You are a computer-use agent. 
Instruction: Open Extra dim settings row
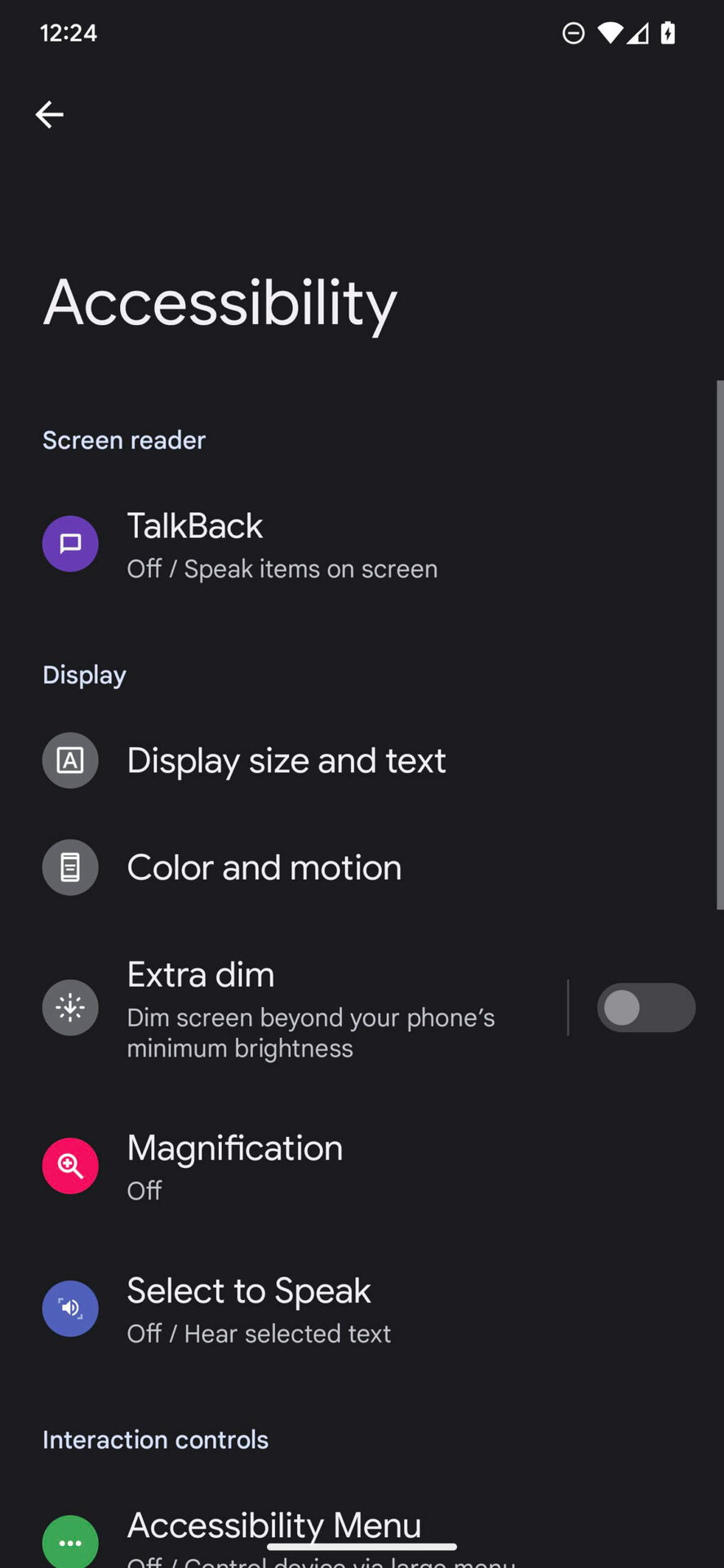point(310,1009)
